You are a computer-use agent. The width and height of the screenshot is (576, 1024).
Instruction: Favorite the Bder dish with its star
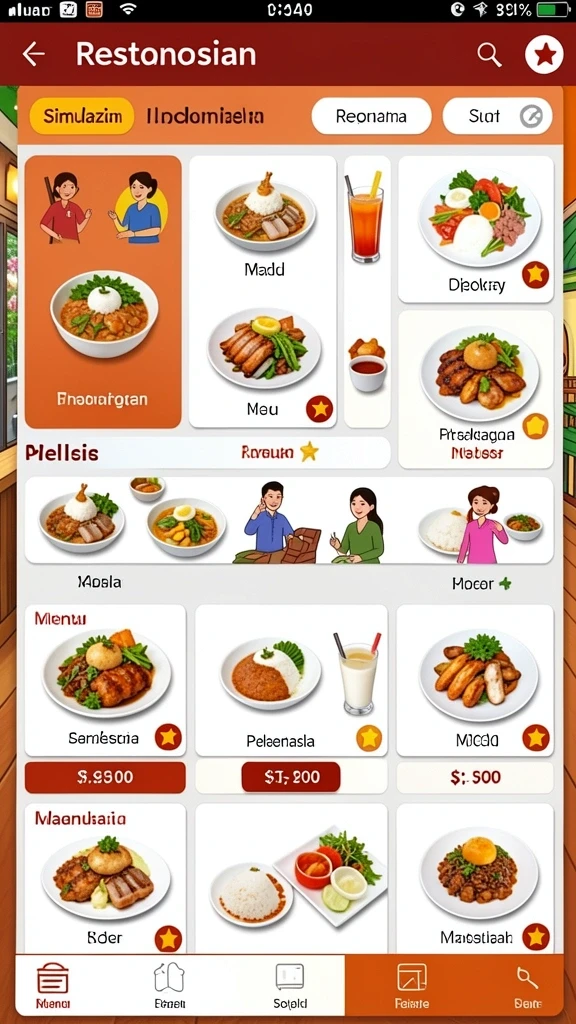(168, 939)
